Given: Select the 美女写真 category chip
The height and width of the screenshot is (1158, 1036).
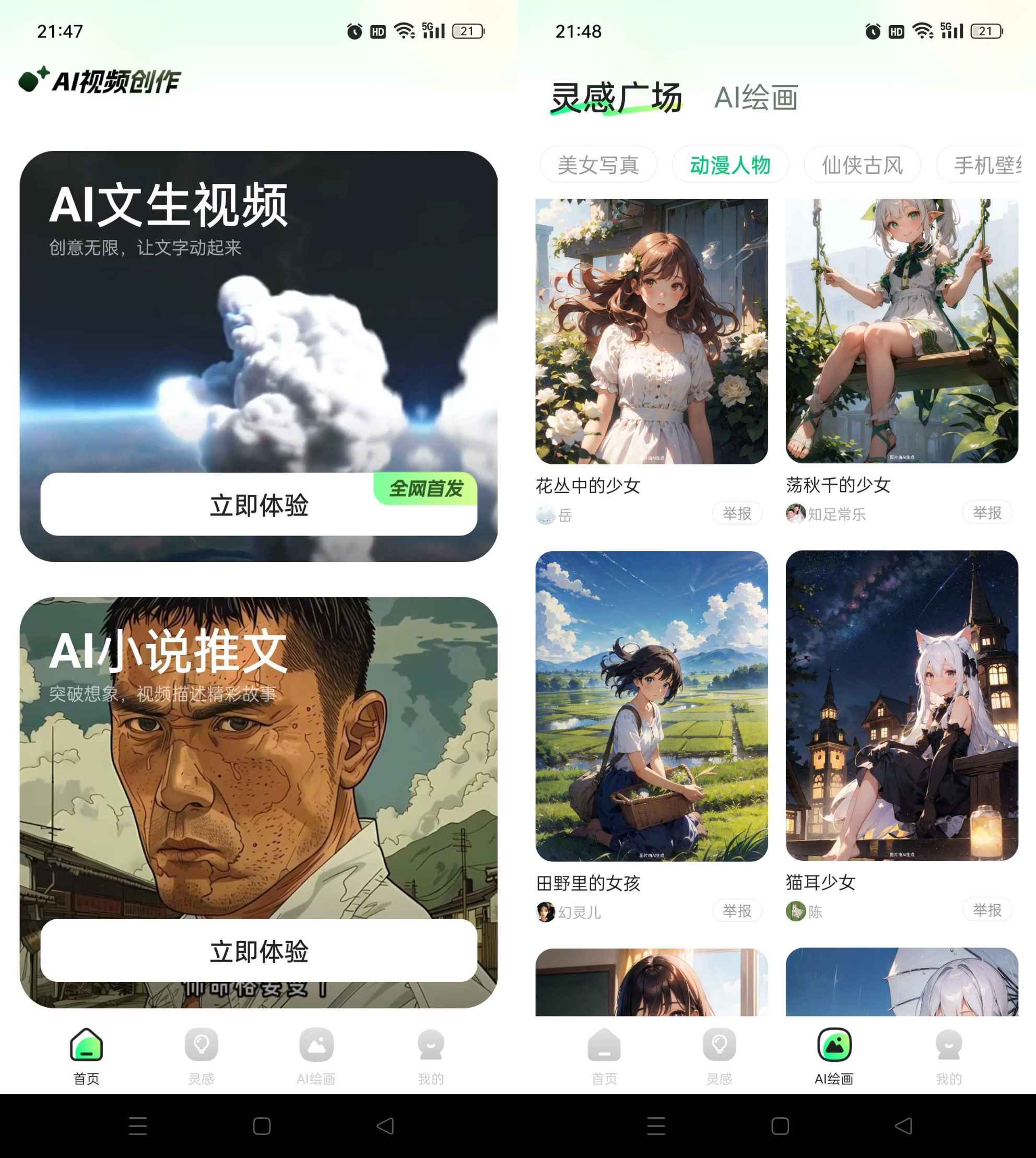Looking at the screenshot, I should [598, 165].
